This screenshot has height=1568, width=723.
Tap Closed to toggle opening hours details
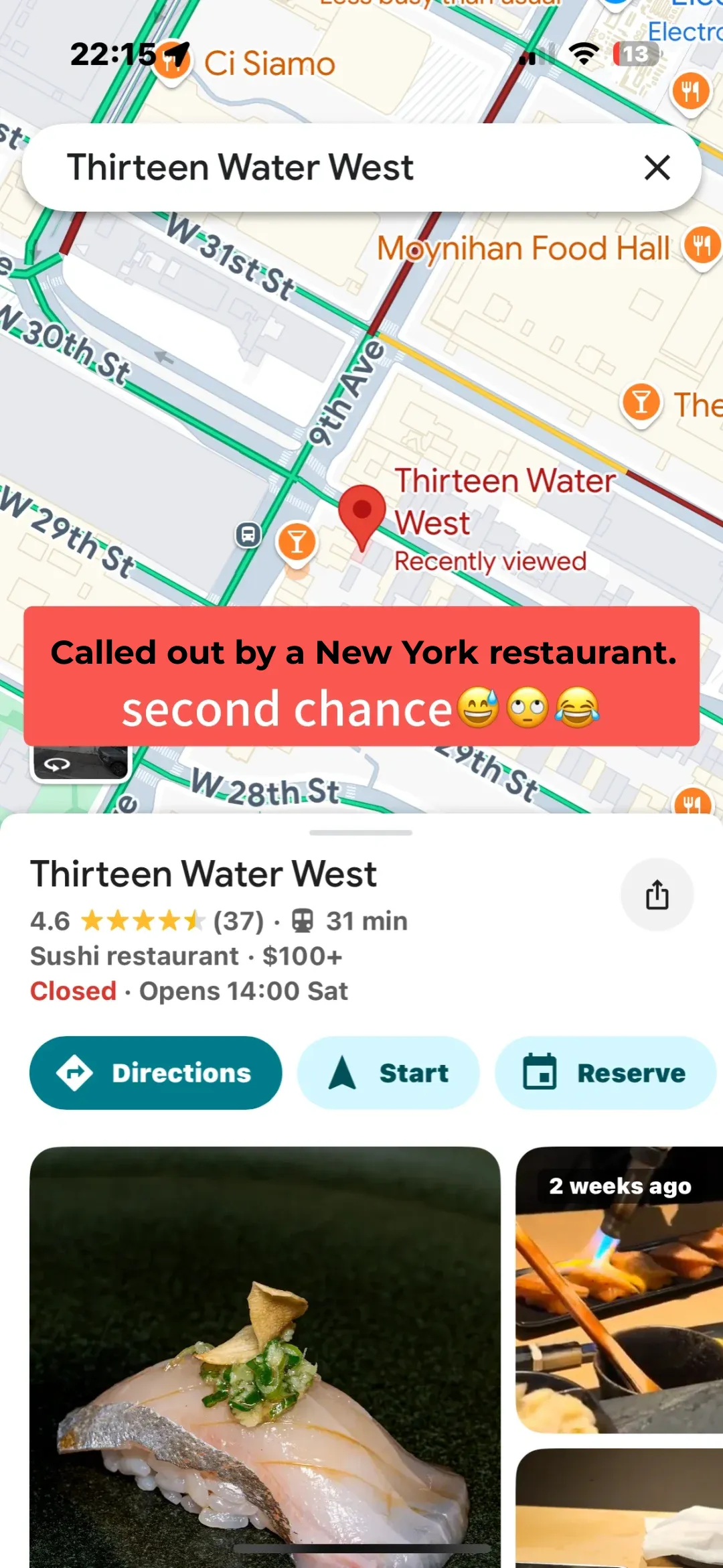click(x=72, y=991)
